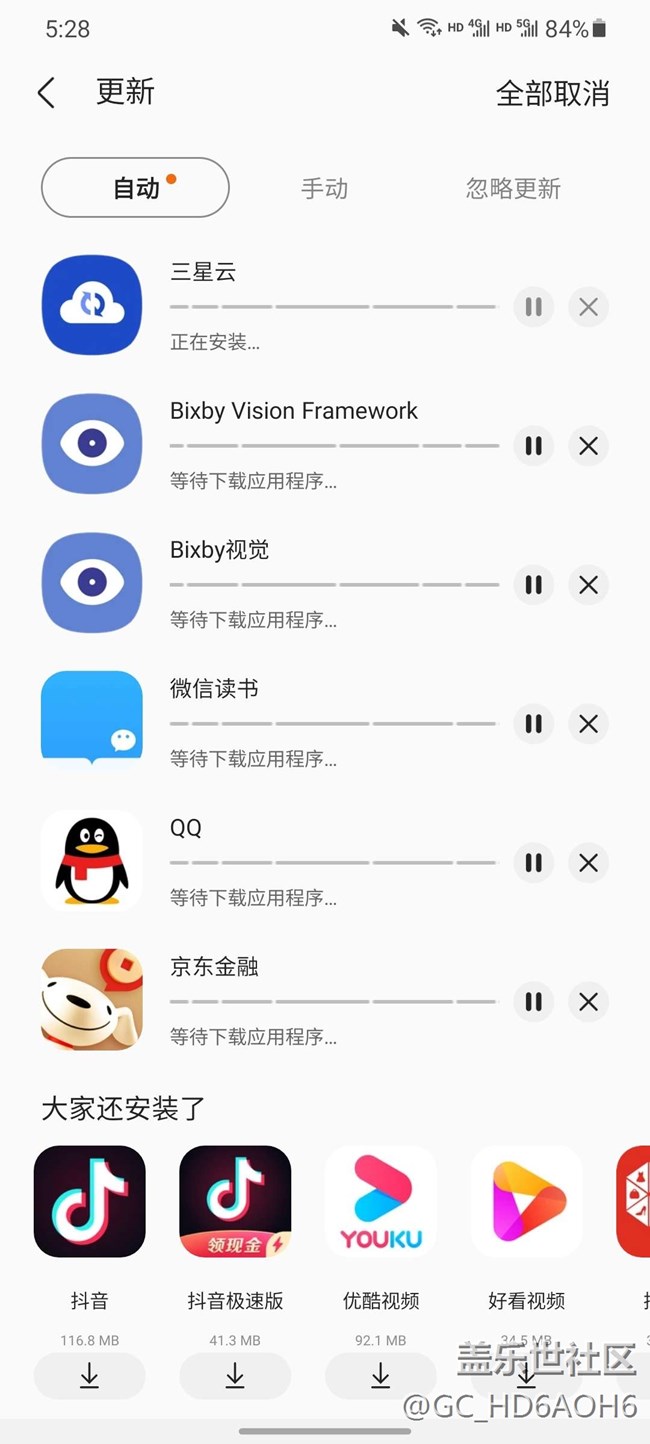This screenshot has height=1444, width=650.
Task: Go back from the 更新 page
Action: [x=46, y=93]
